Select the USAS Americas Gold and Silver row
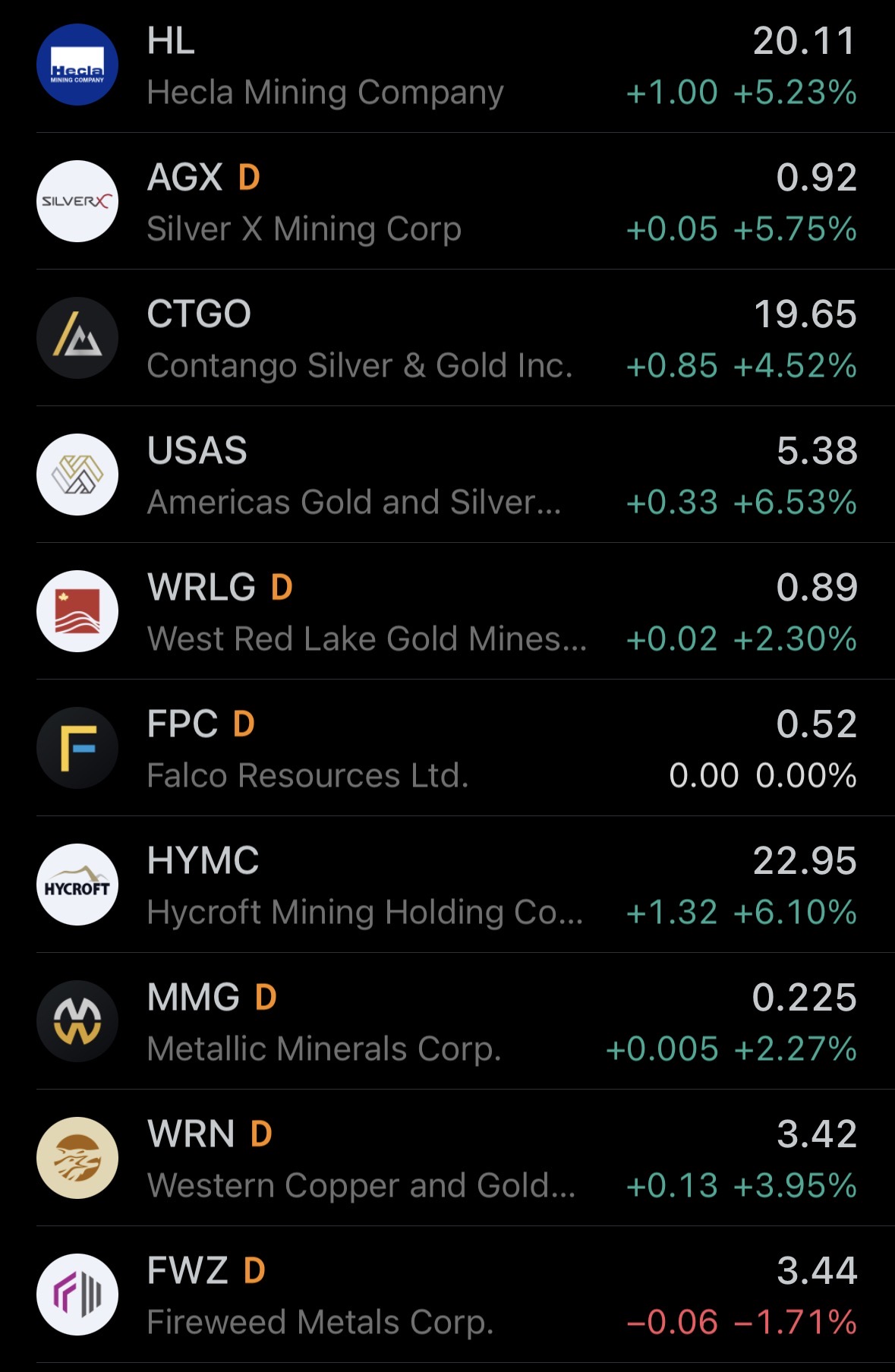Screen dimensions: 895x1372 (x=447, y=475)
